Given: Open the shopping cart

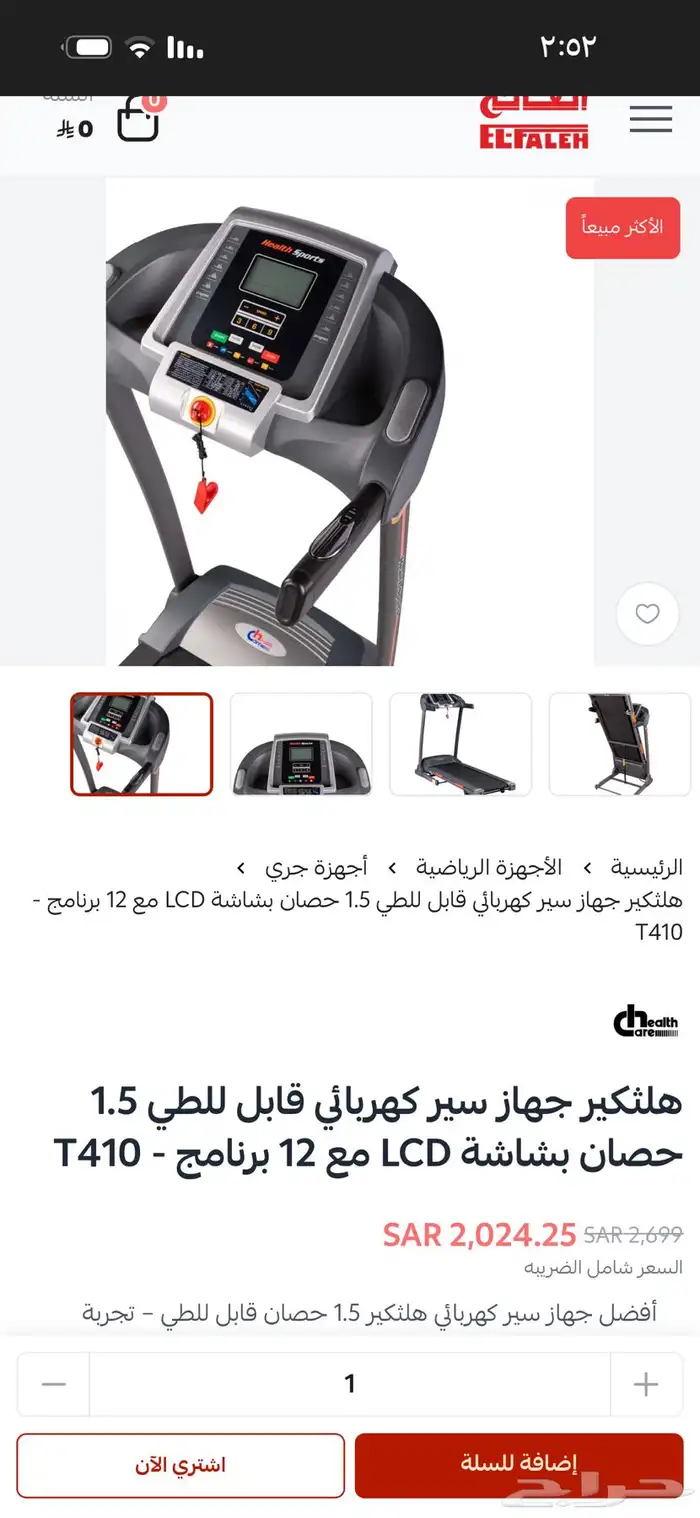Looking at the screenshot, I should [x=138, y=121].
